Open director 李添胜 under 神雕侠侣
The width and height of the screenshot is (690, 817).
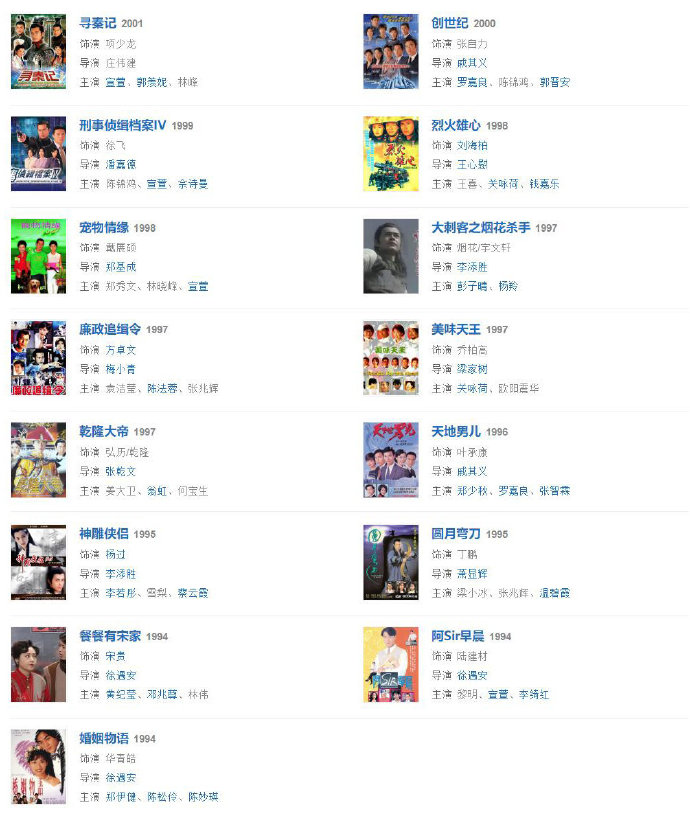tap(120, 573)
